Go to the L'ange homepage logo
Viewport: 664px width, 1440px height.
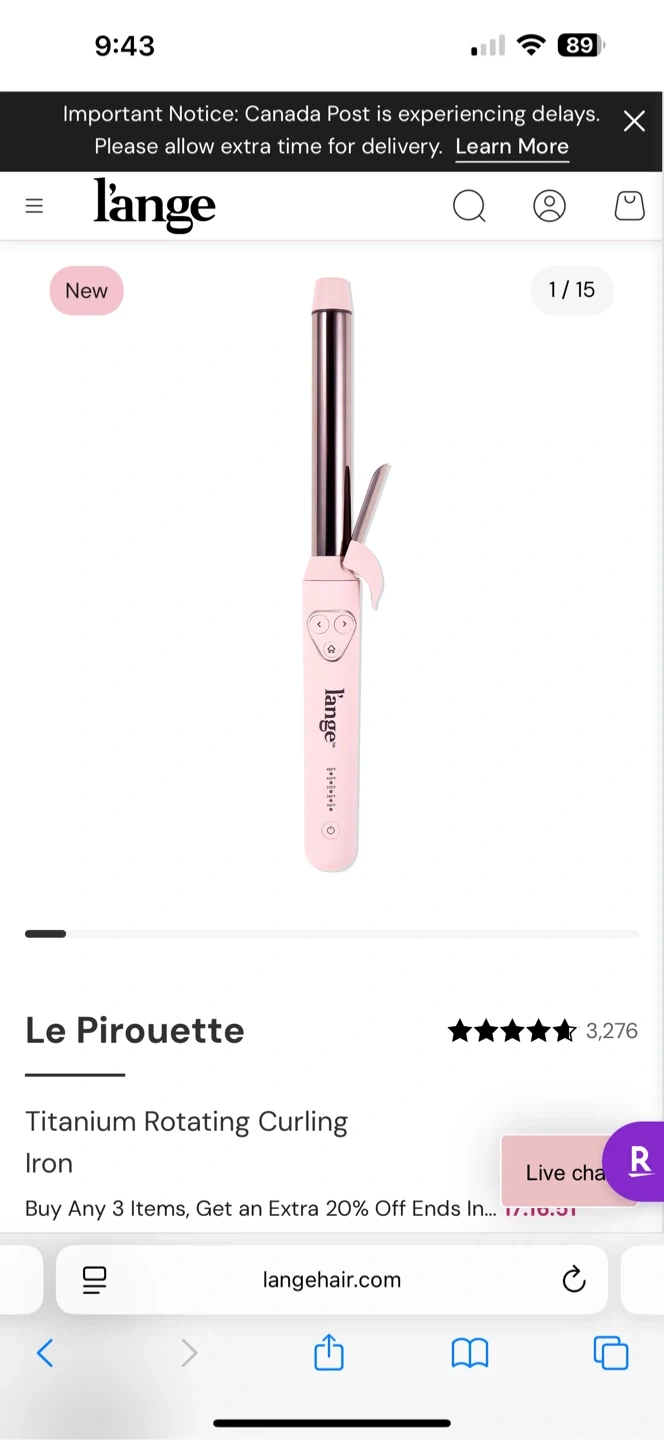coord(155,205)
